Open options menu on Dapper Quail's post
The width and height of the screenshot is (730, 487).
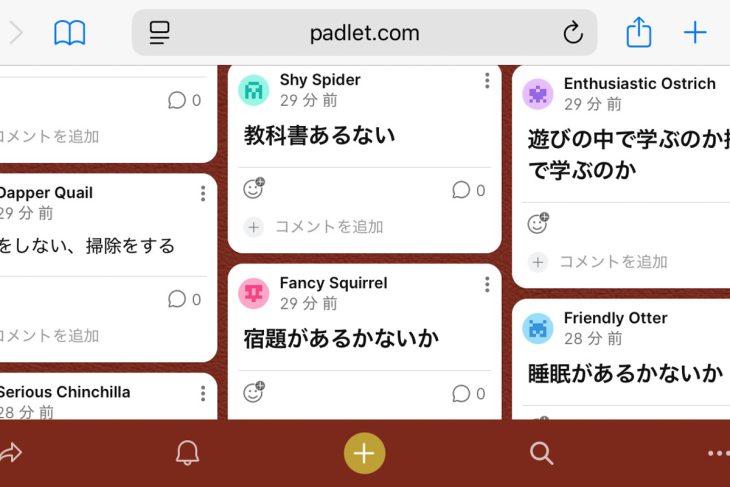pyautogui.click(x=203, y=194)
